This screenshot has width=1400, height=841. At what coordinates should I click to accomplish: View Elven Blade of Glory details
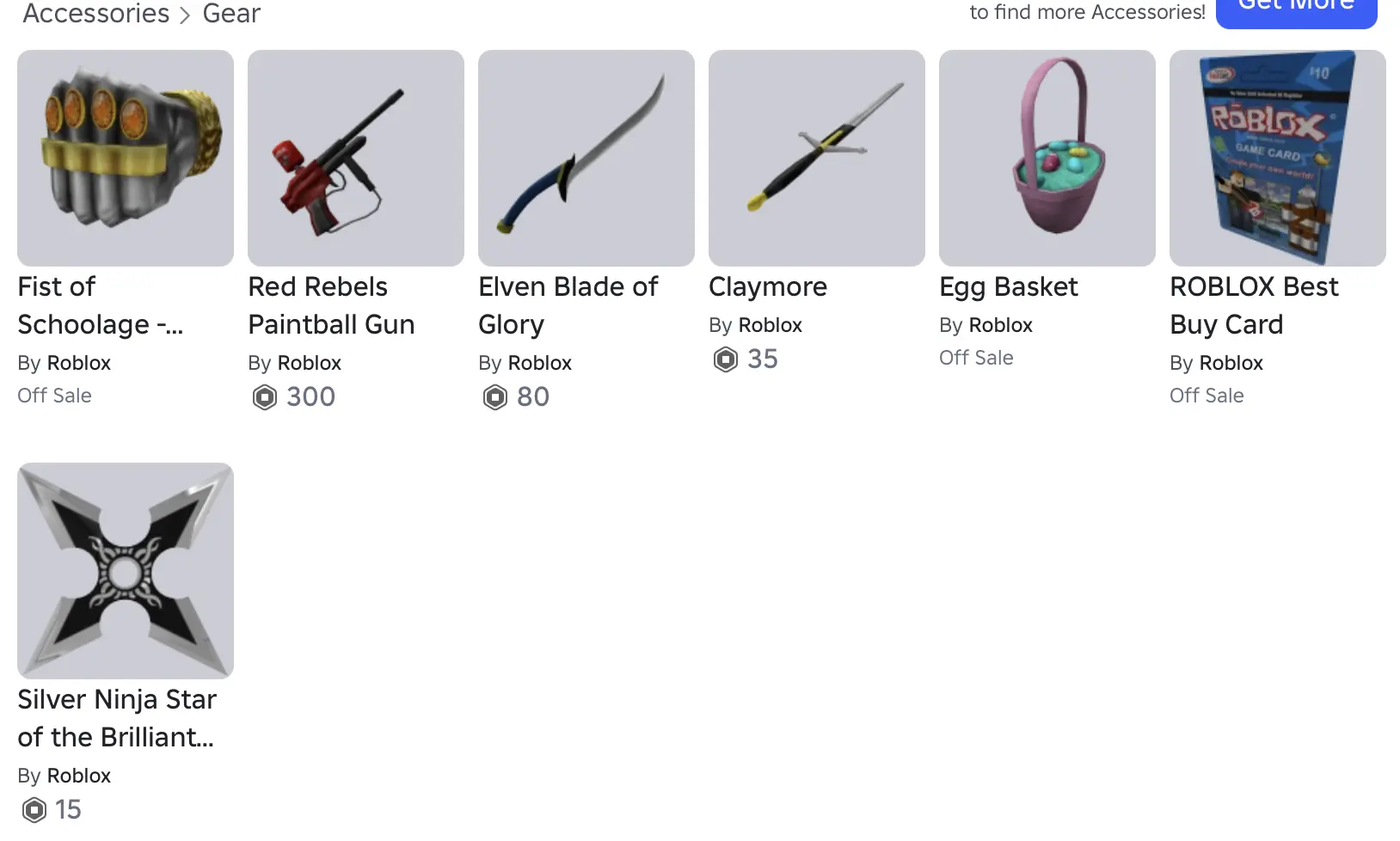pos(586,158)
